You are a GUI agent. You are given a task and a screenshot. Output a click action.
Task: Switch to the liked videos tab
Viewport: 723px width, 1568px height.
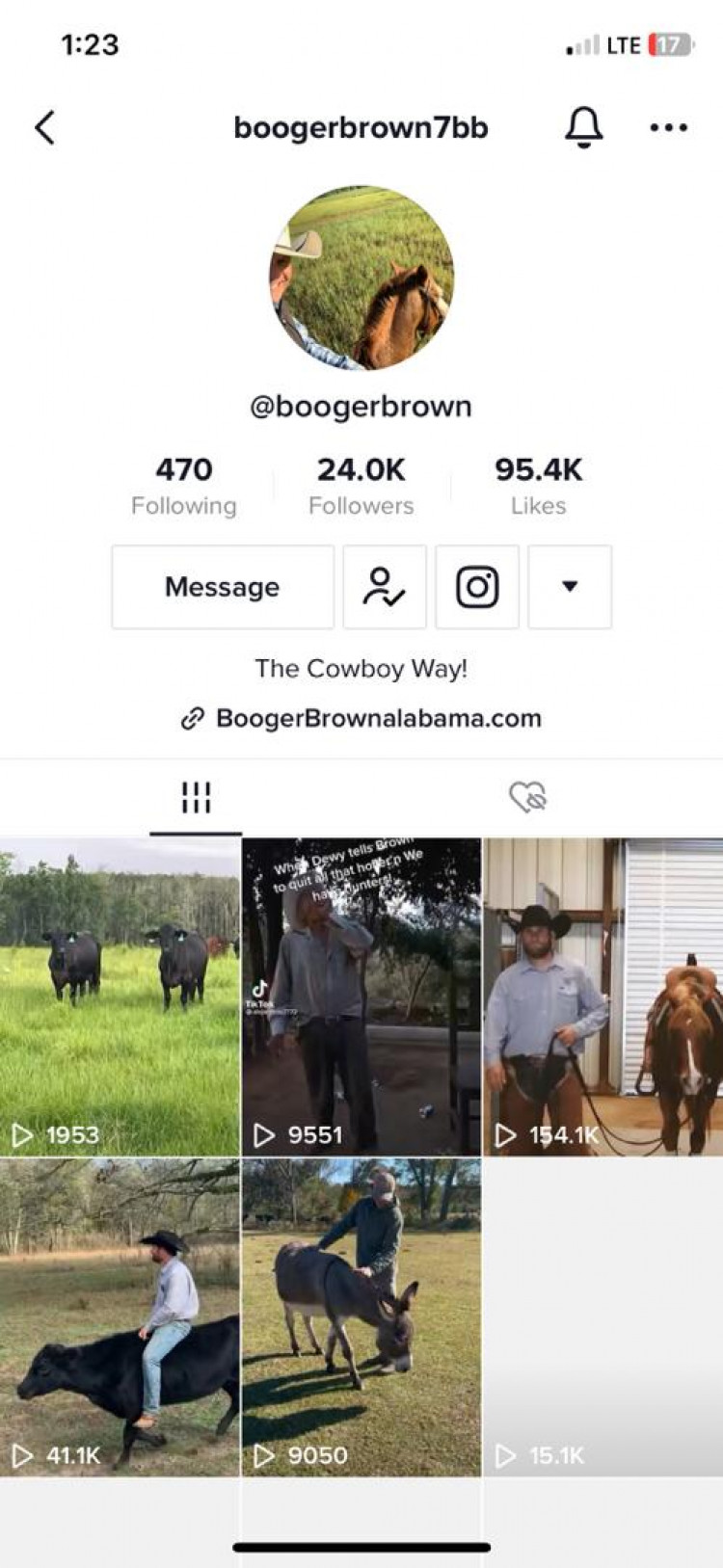(x=527, y=797)
